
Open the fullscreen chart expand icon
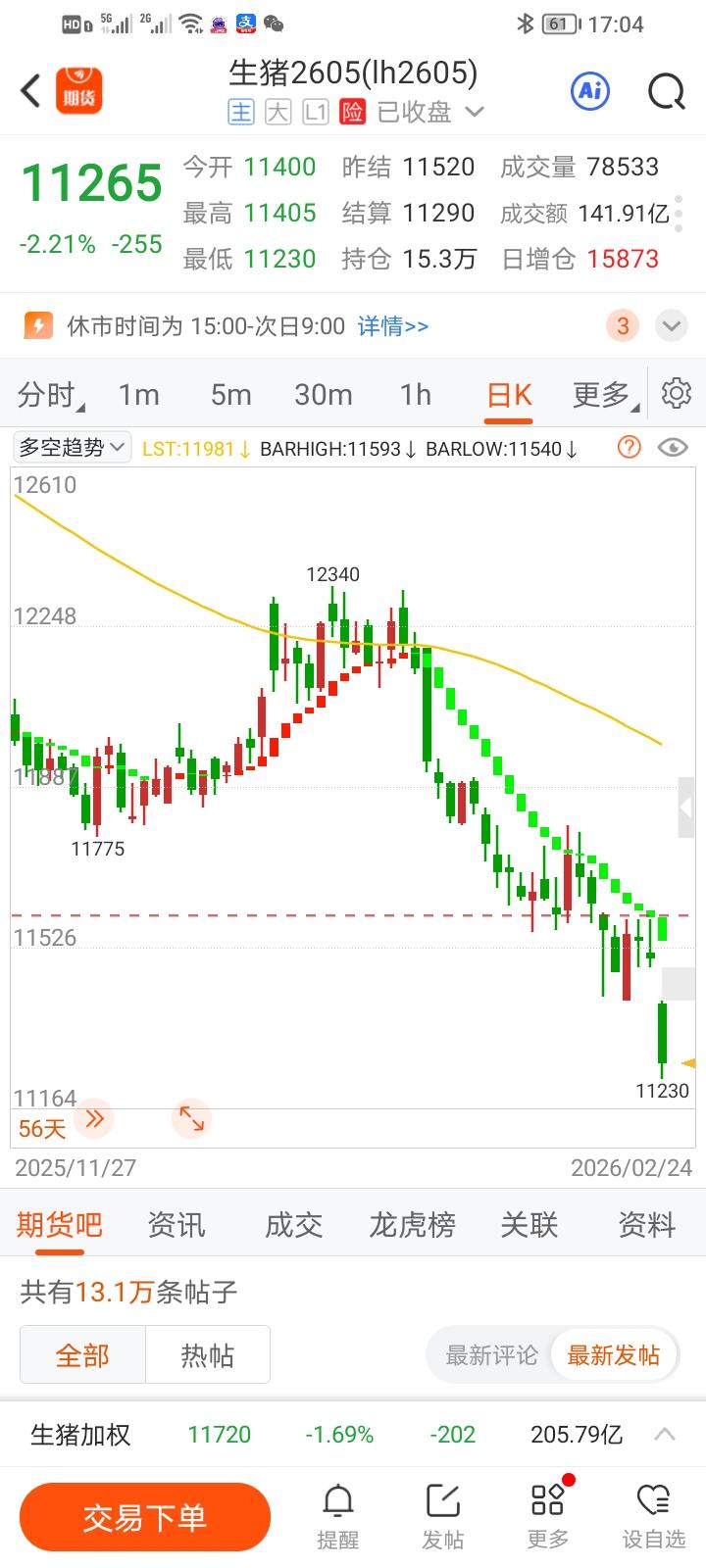click(x=192, y=1118)
